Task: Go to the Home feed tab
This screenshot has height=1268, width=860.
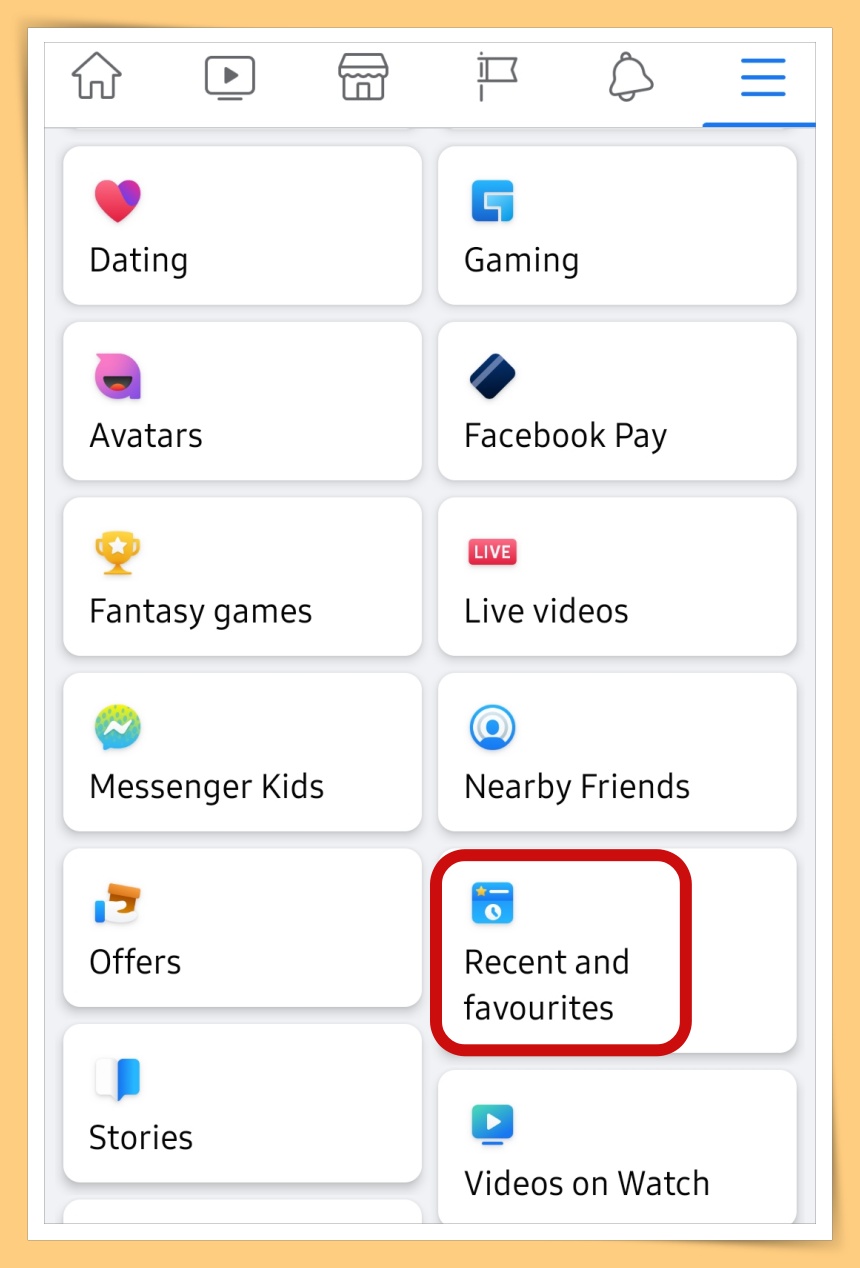Action: (97, 77)
